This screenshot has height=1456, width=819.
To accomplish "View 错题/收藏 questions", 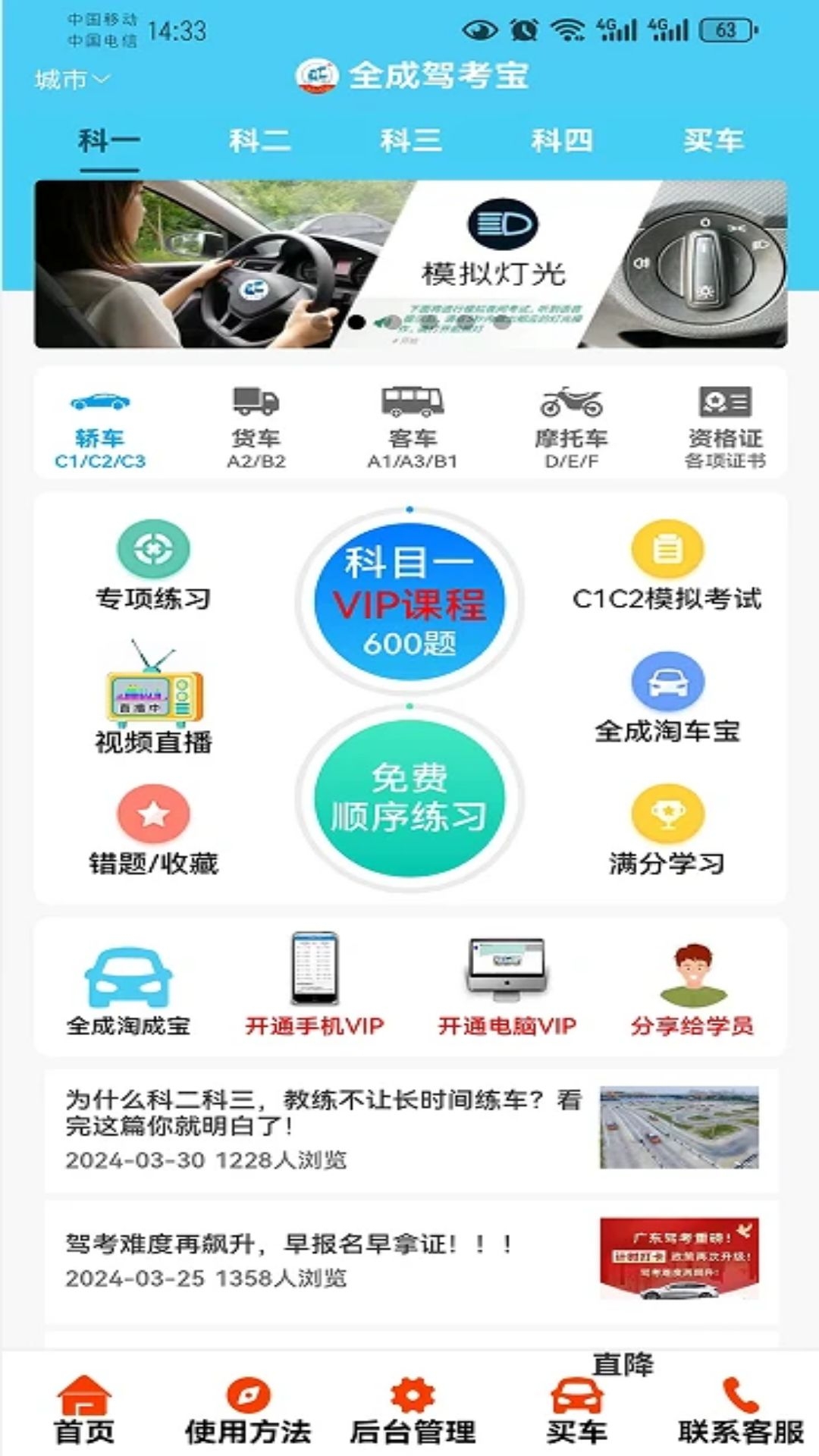I will coord(153,830).
